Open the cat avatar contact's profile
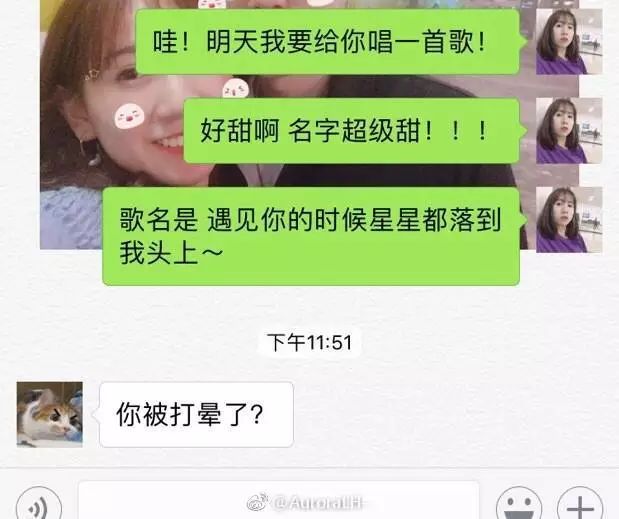The width and height of the screenshot is (619, 519). [x=50, y=414]
